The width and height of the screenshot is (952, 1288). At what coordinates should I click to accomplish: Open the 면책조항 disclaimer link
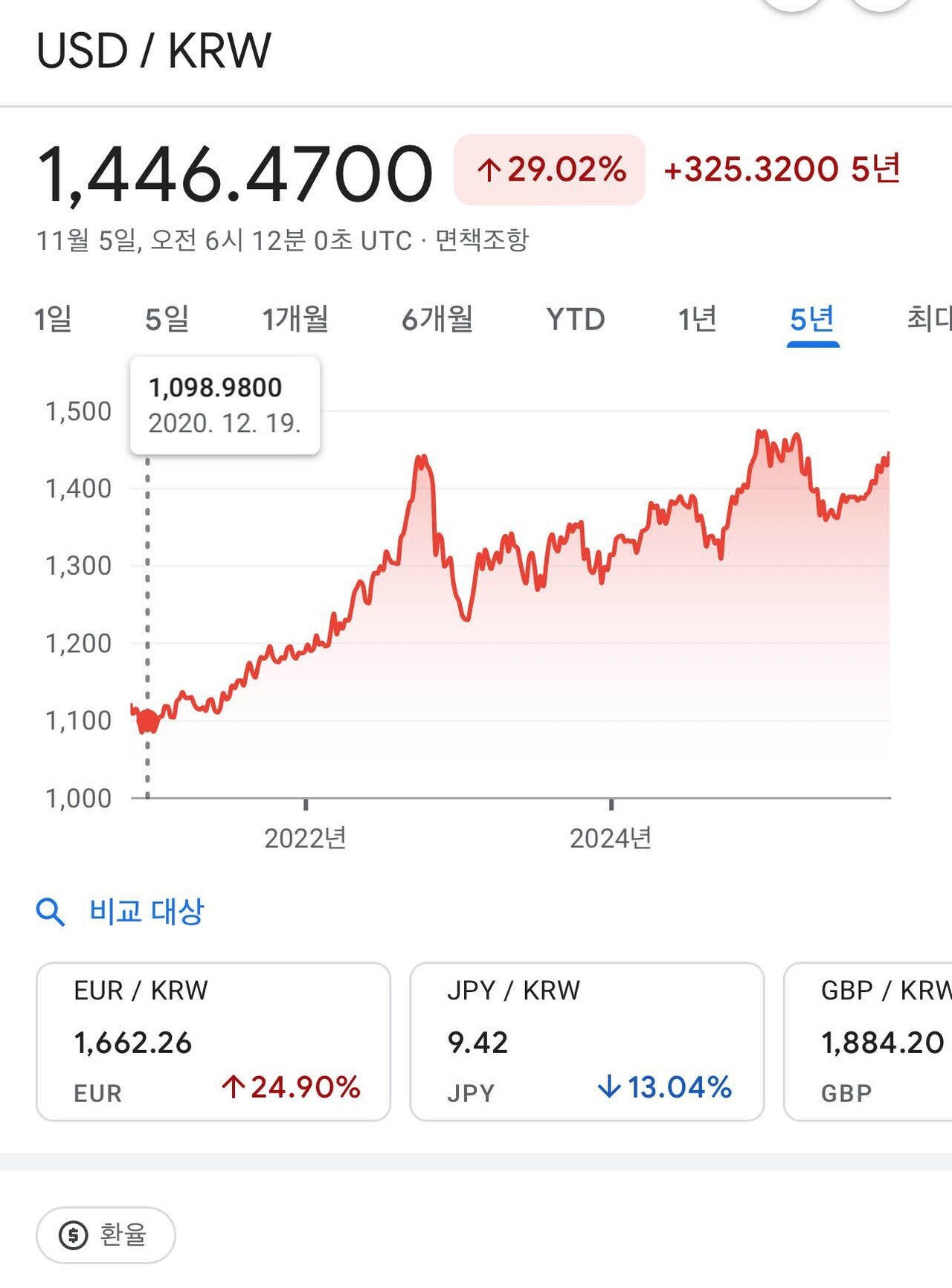coord(485,239)
